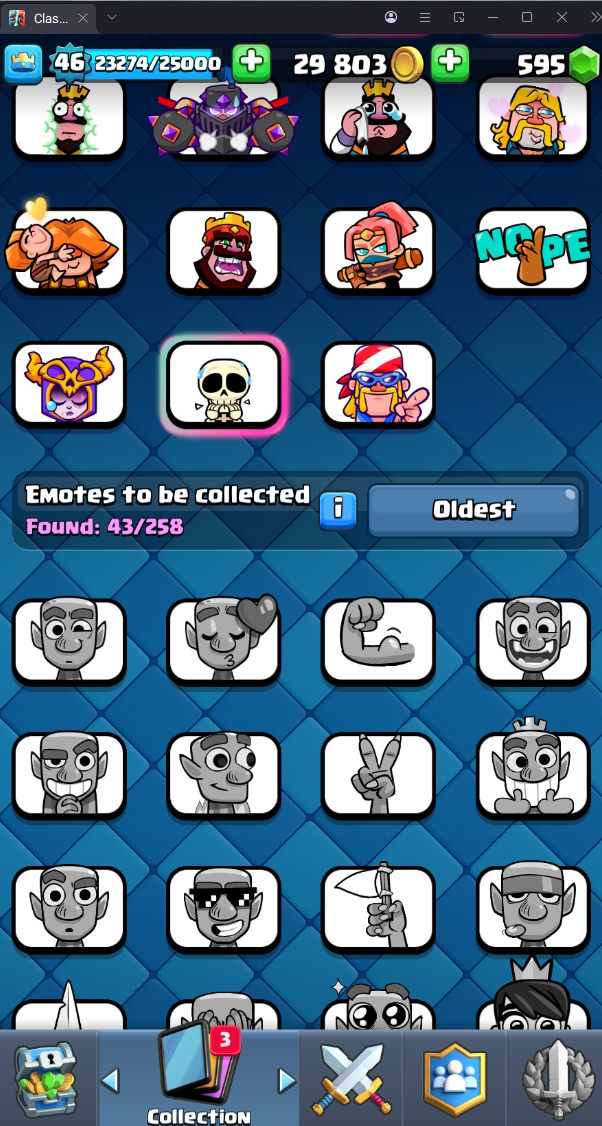
Task: Buy gems with the green plus button
Action: click(251, 63)
